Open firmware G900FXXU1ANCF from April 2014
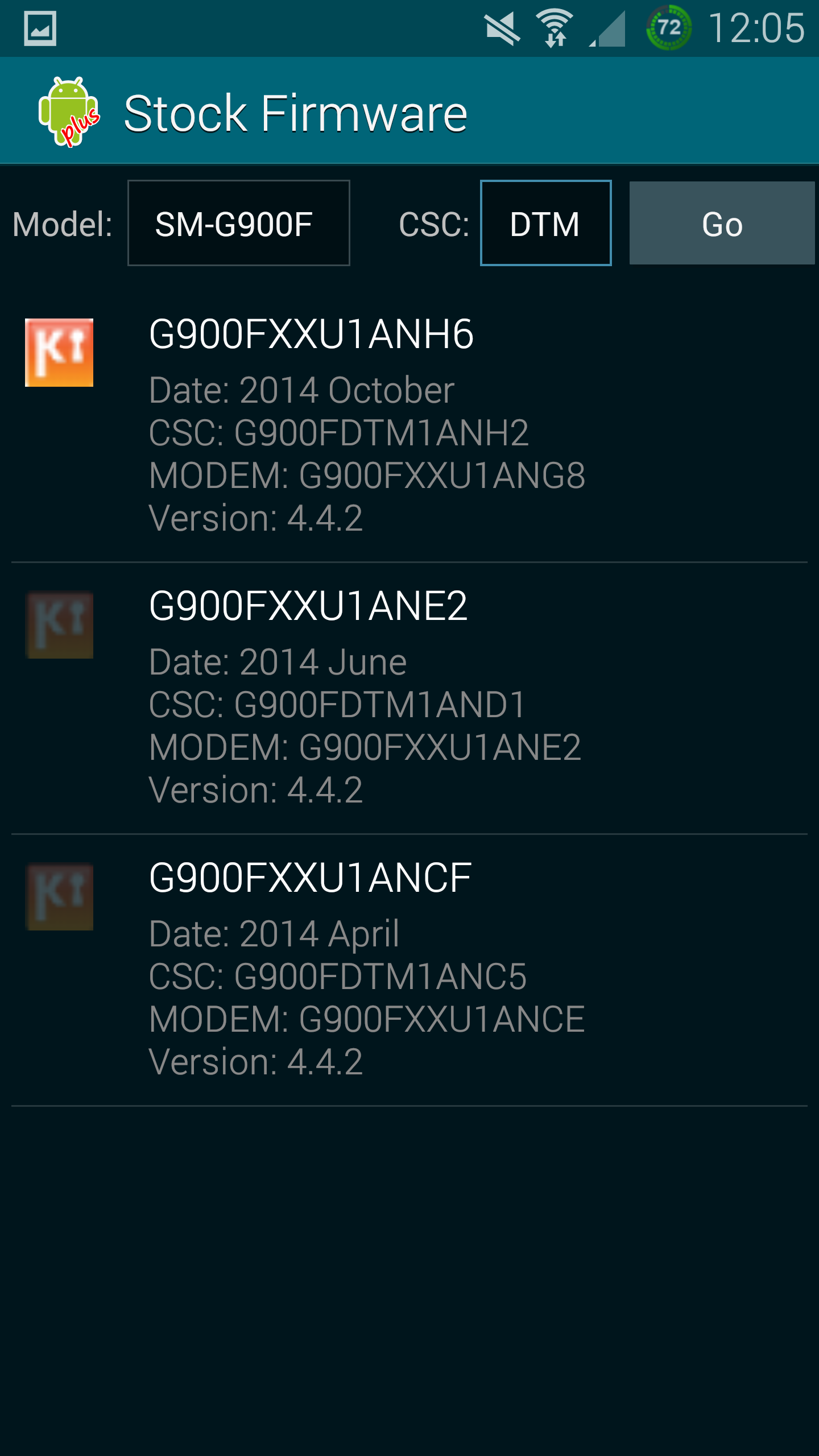The image size is (819, 1456). coord(409,970)
